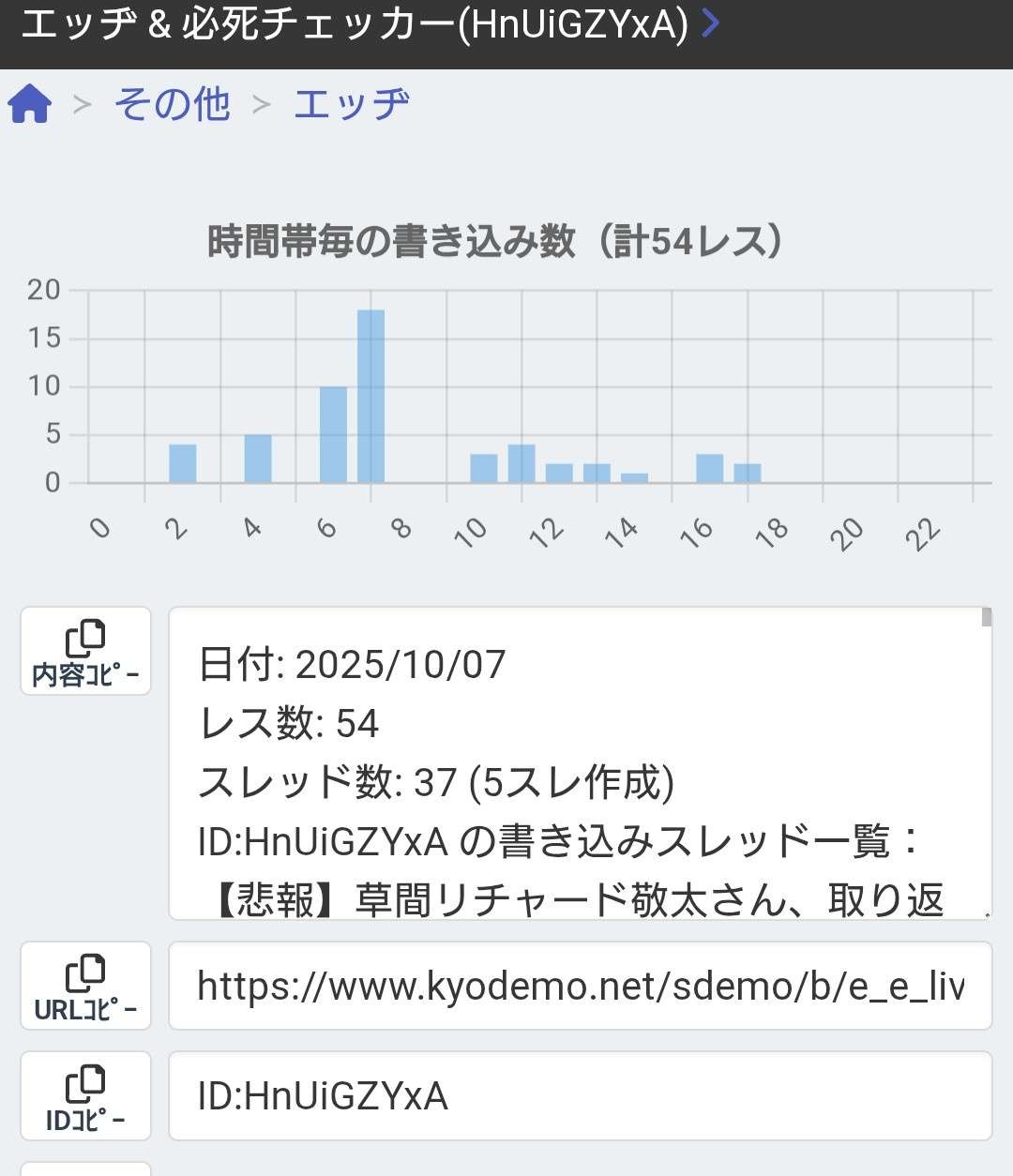
Task: Open the エッヂ breadcrumb link
Action: pos(352,103)
